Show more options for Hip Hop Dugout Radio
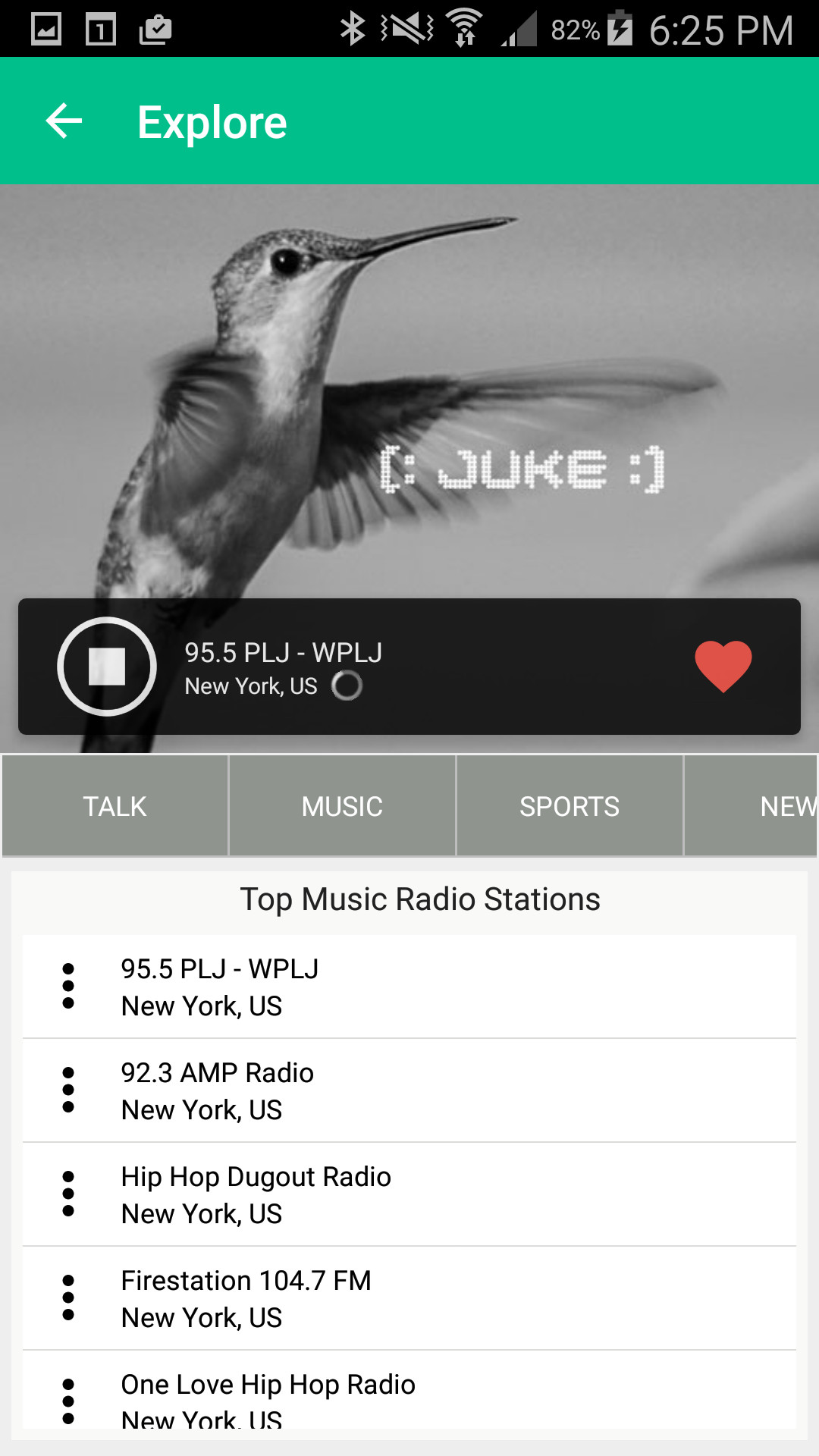Viewport: 819px width, 1456px height. [68, 1194]
